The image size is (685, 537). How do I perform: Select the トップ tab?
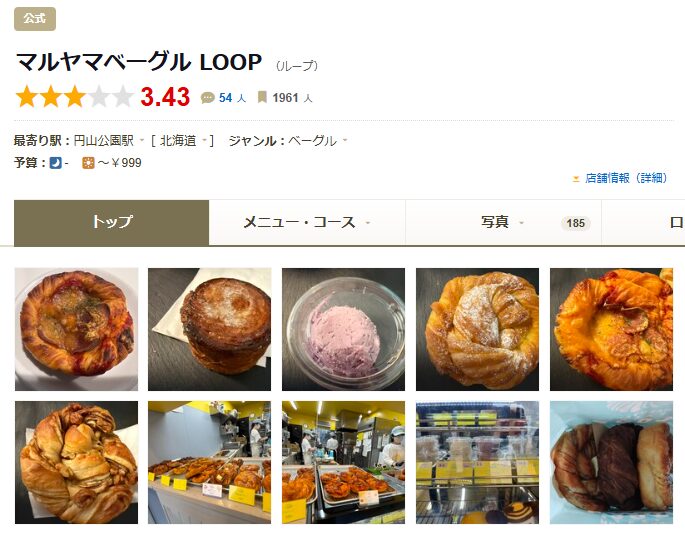[x=111, y=222]
